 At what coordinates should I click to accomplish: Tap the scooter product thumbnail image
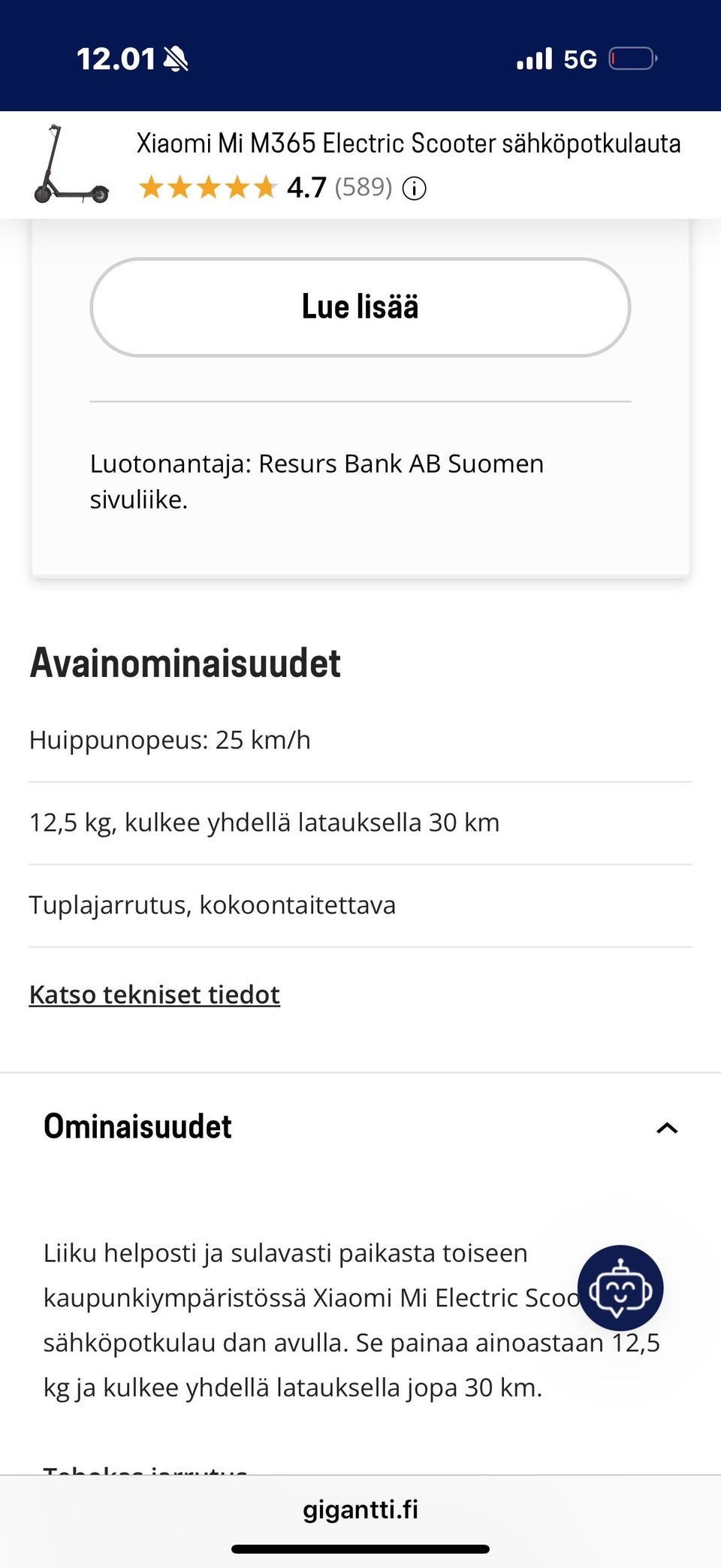pos(71,165)
